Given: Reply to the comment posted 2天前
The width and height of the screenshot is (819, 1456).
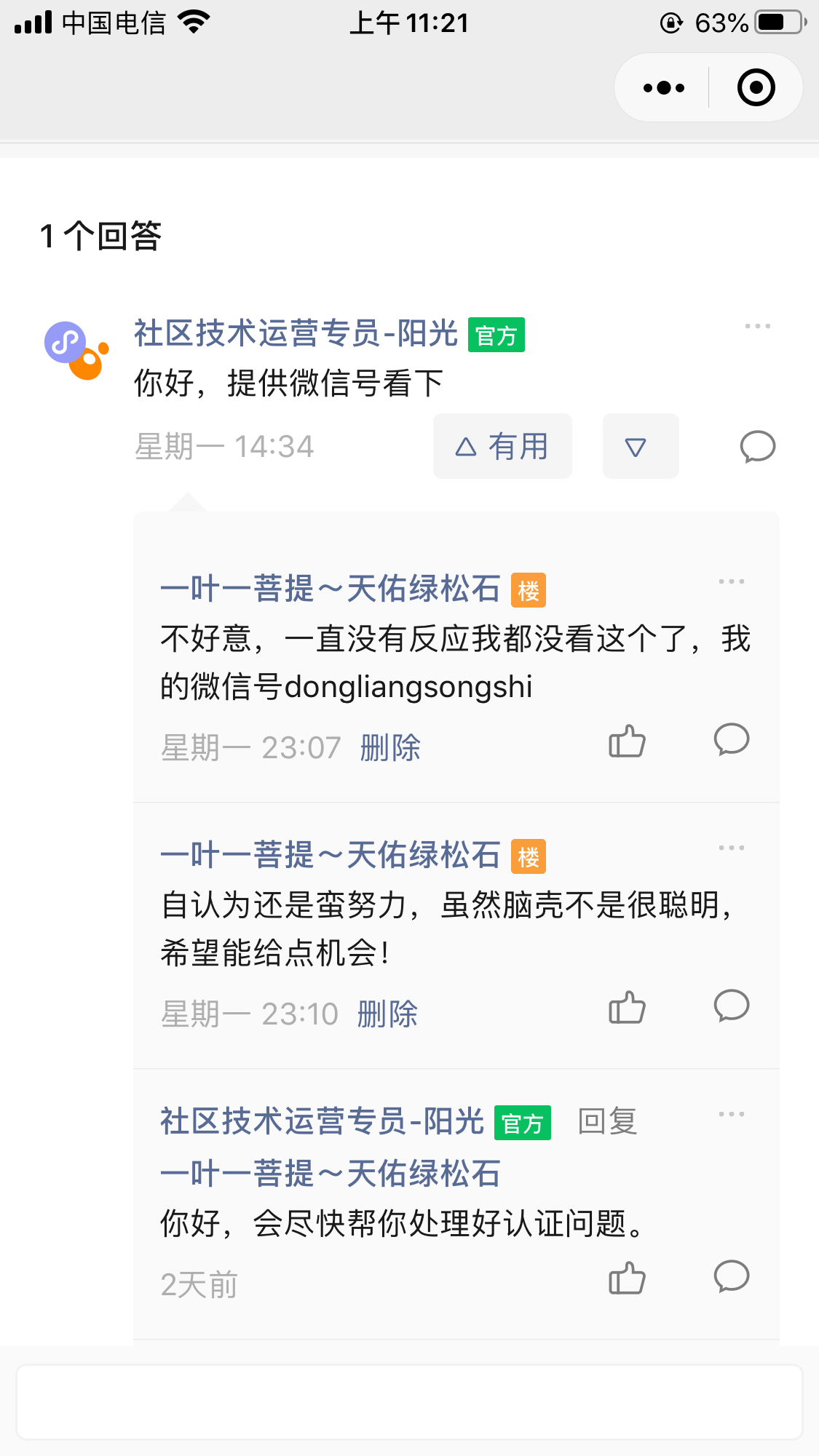Looking at the screenshot, I should pyautogui.click(x=732, y=1276).
